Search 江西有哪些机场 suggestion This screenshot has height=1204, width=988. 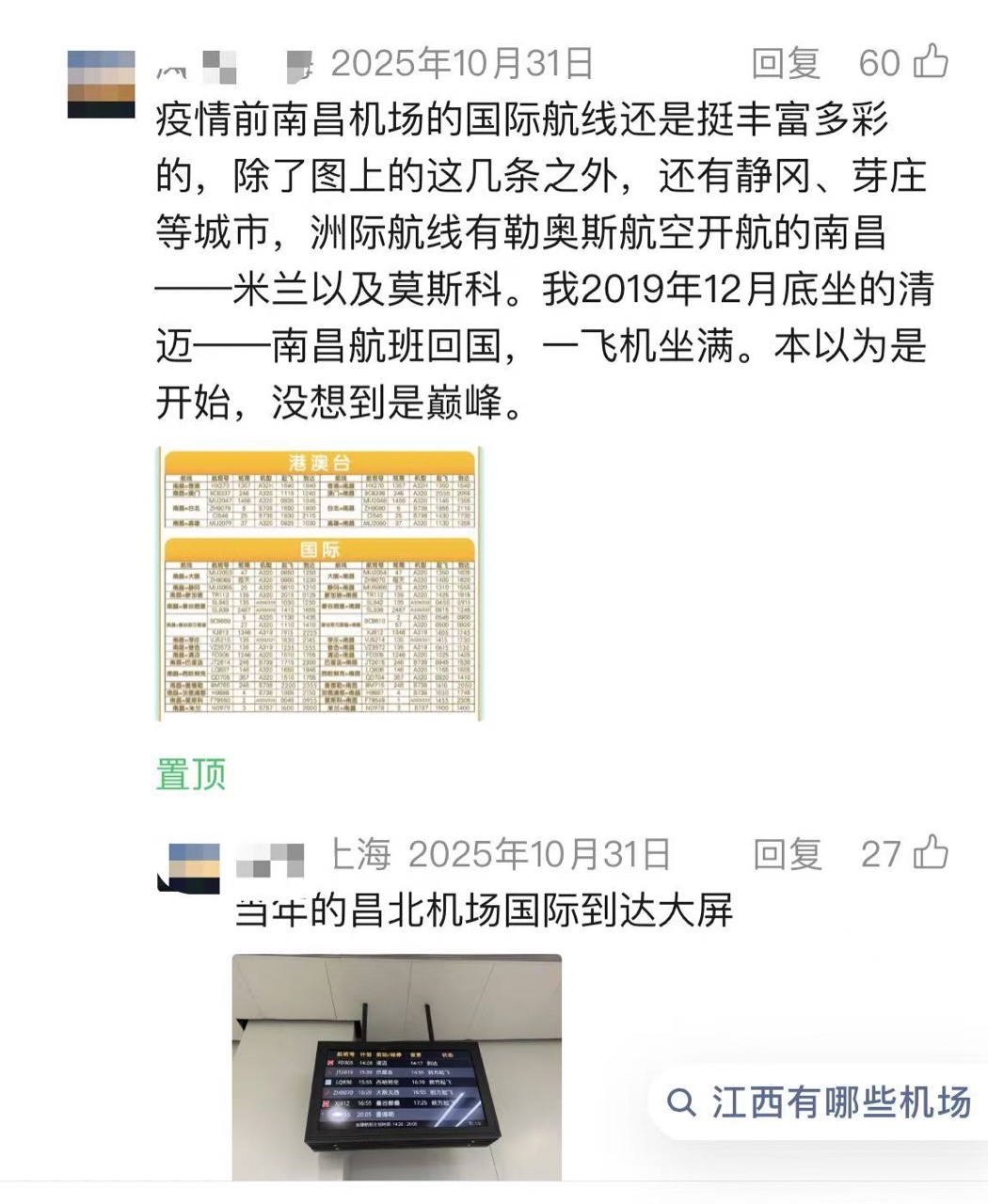[x=821, y=1101]
